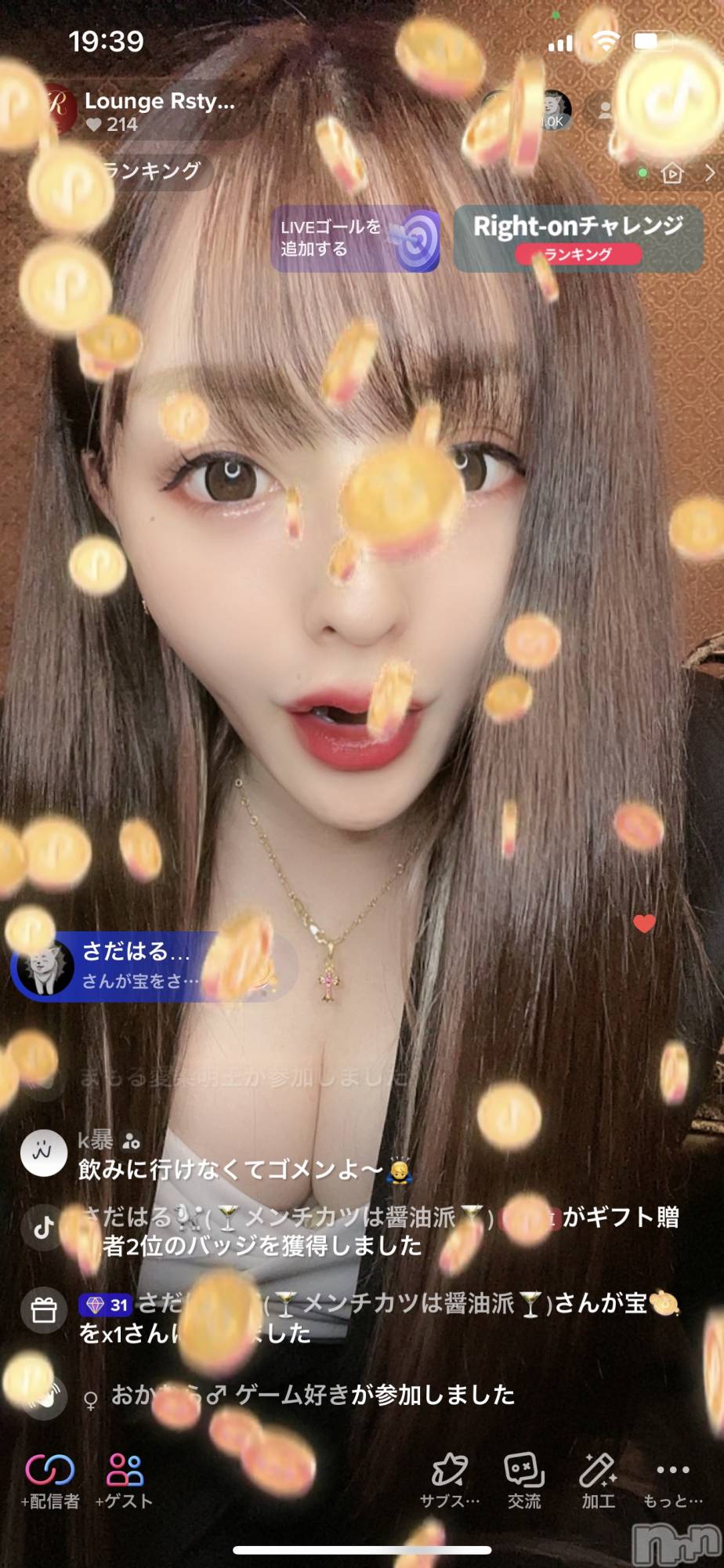The width and height of the screenshot is (724, 1568).
Task: Open Right-on チャレンジ ranking banner
Action: click(x=578, y=239)
